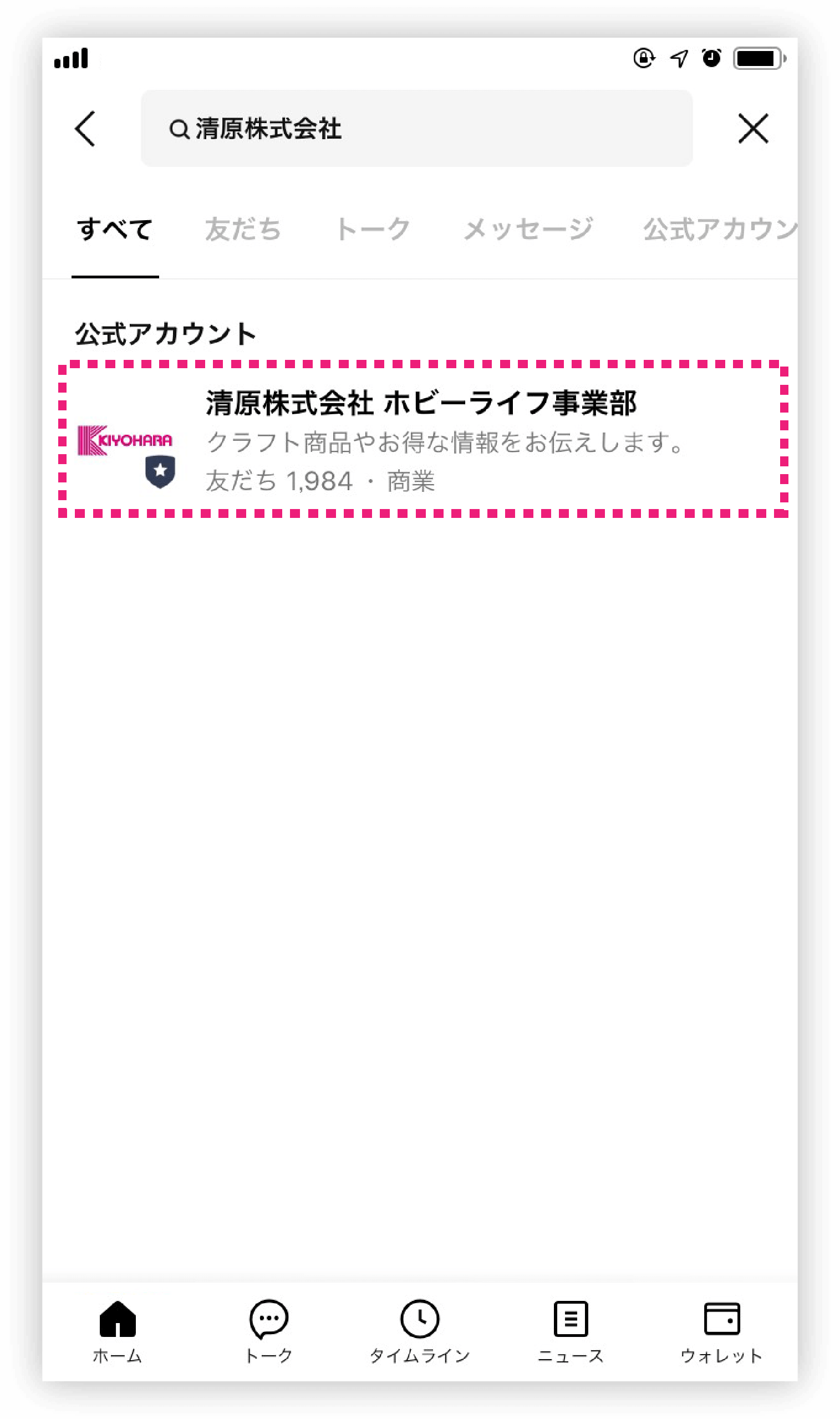Screen dimensions: 840x1419
Task: Open 清原株式会社 ホビーライフ事業部 official account
Action: pos(422,439)
